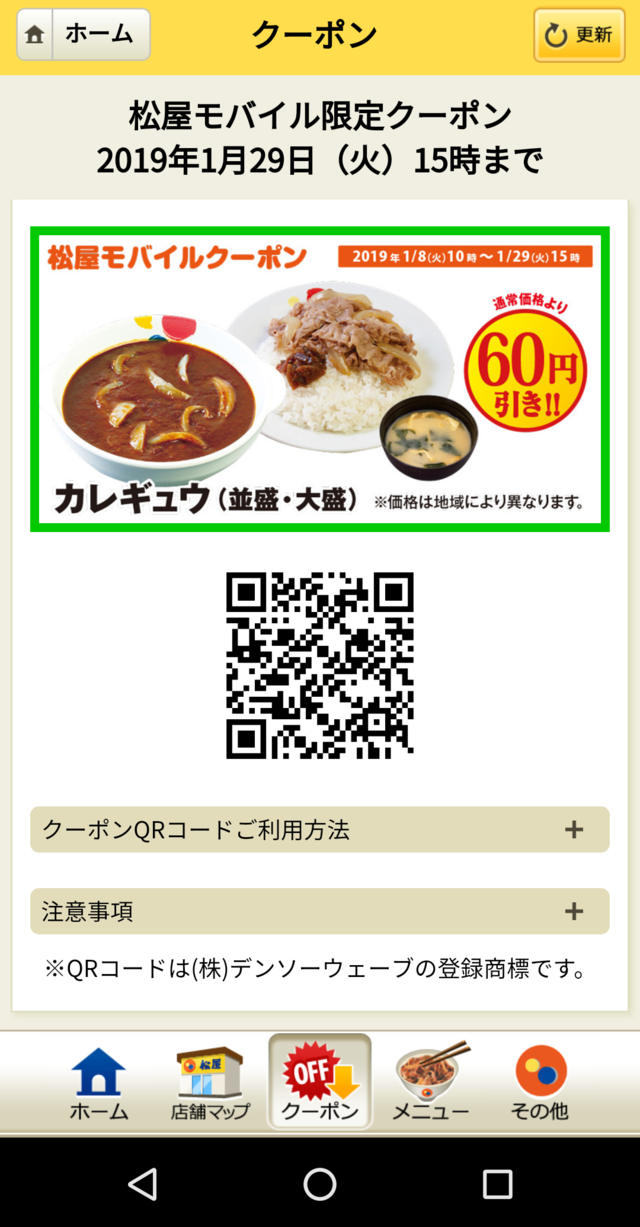Open the その他 tab
This screenshot has height=1227, width=640.
pos(540,1083)
